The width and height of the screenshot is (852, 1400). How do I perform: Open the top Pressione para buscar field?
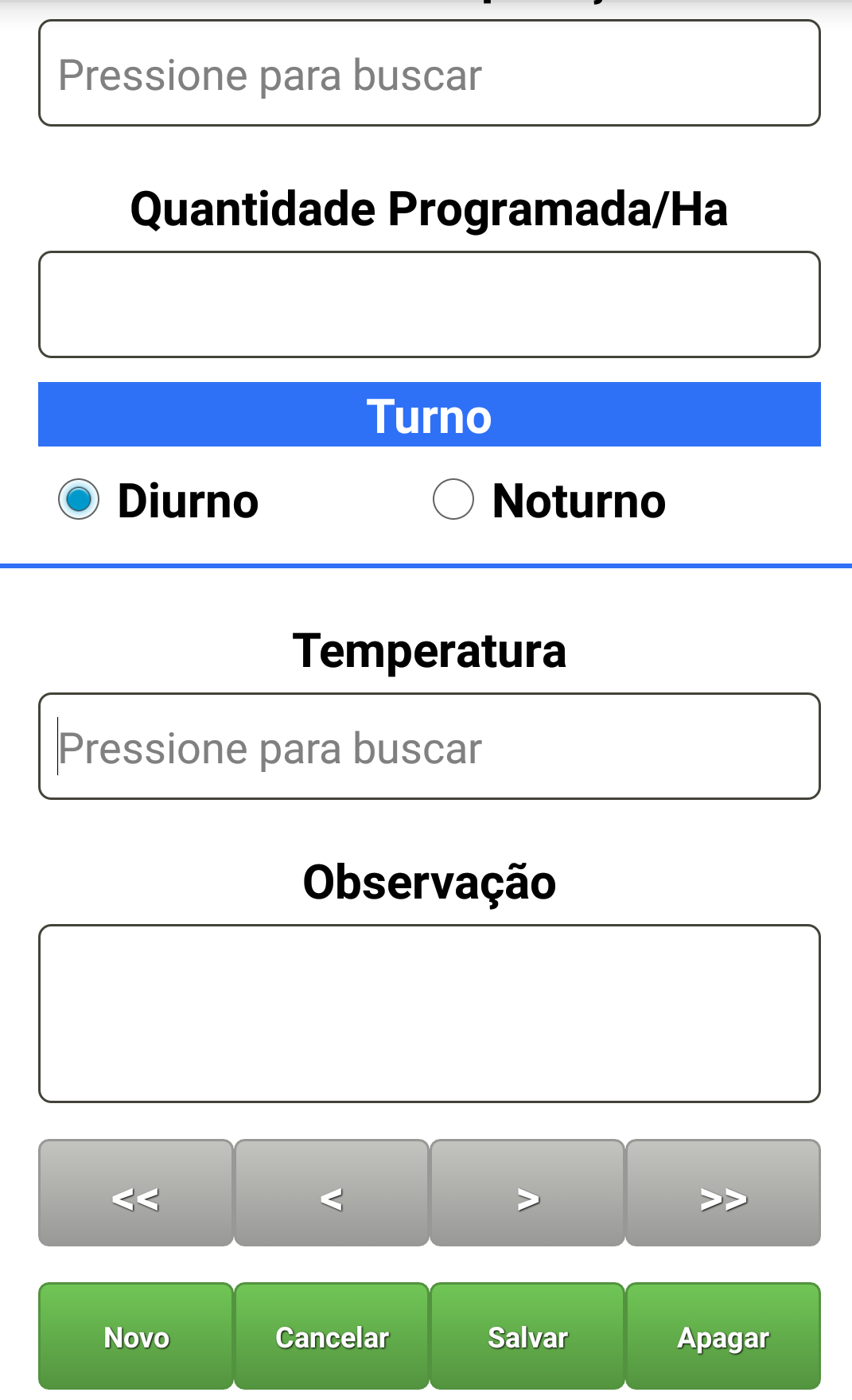click(x=429, y=74)
